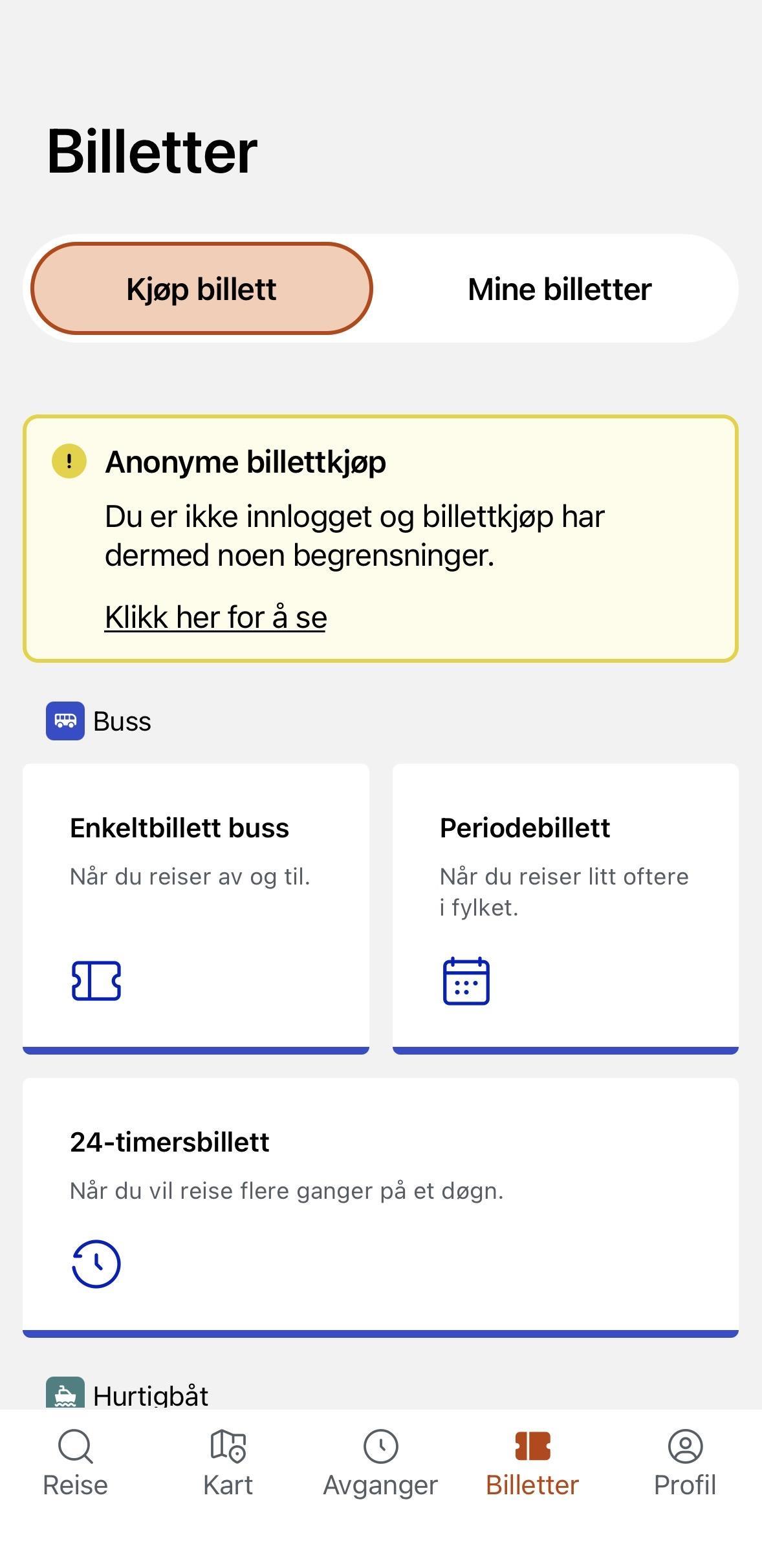Go to the Reise tab
762x1568 pixels.
(76, 1464)
